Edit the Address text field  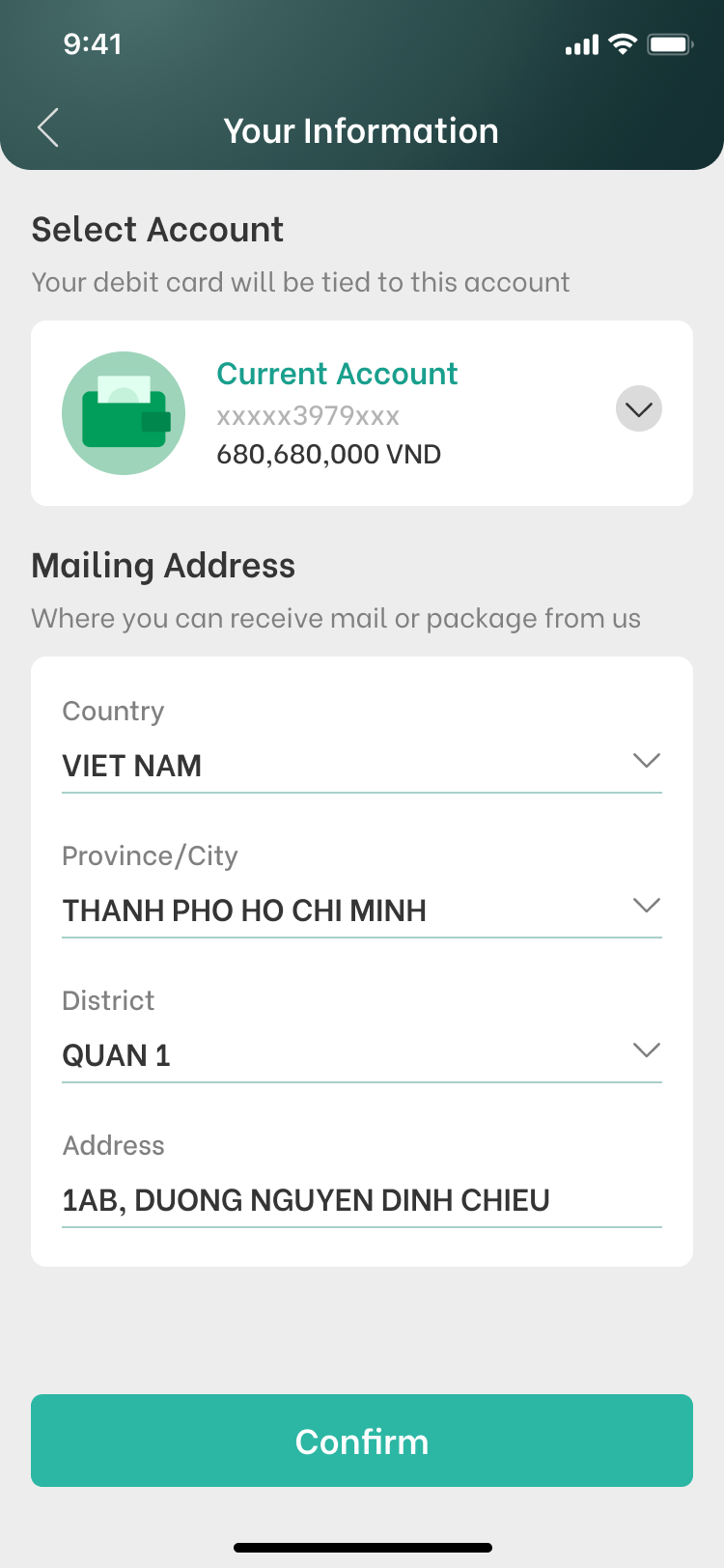(361, 1200)
